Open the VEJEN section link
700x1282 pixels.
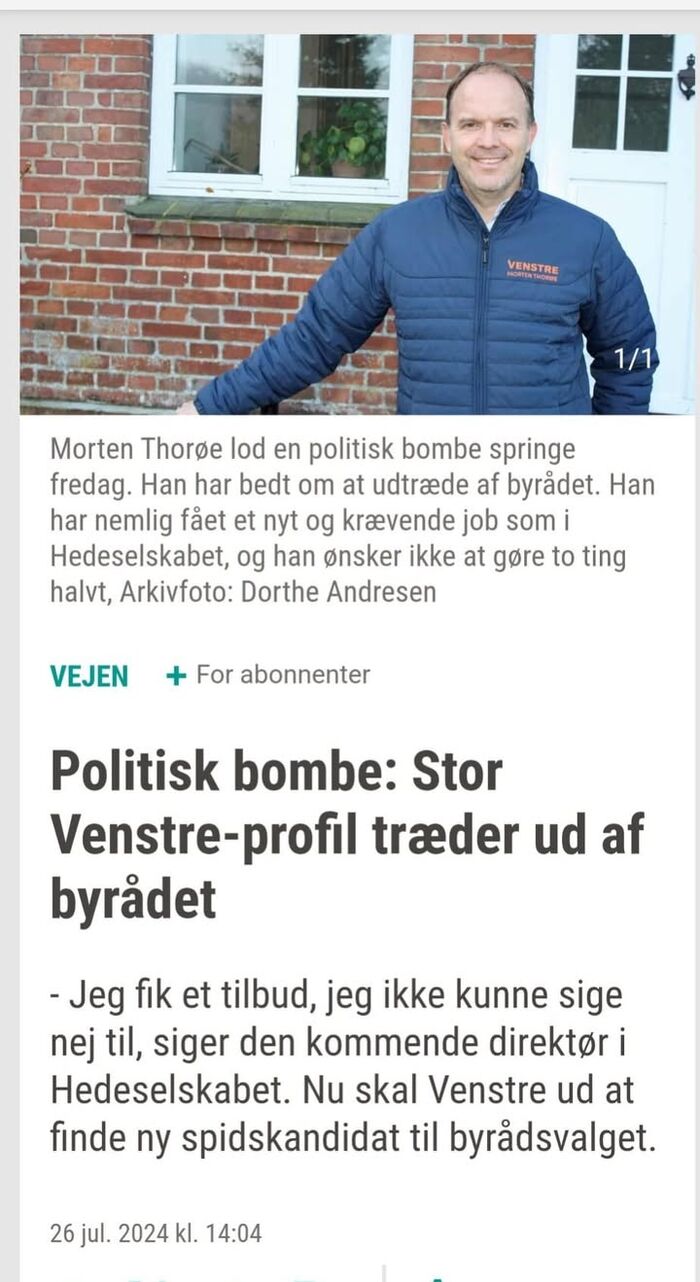pyautogui.click(x=89, y=676)
